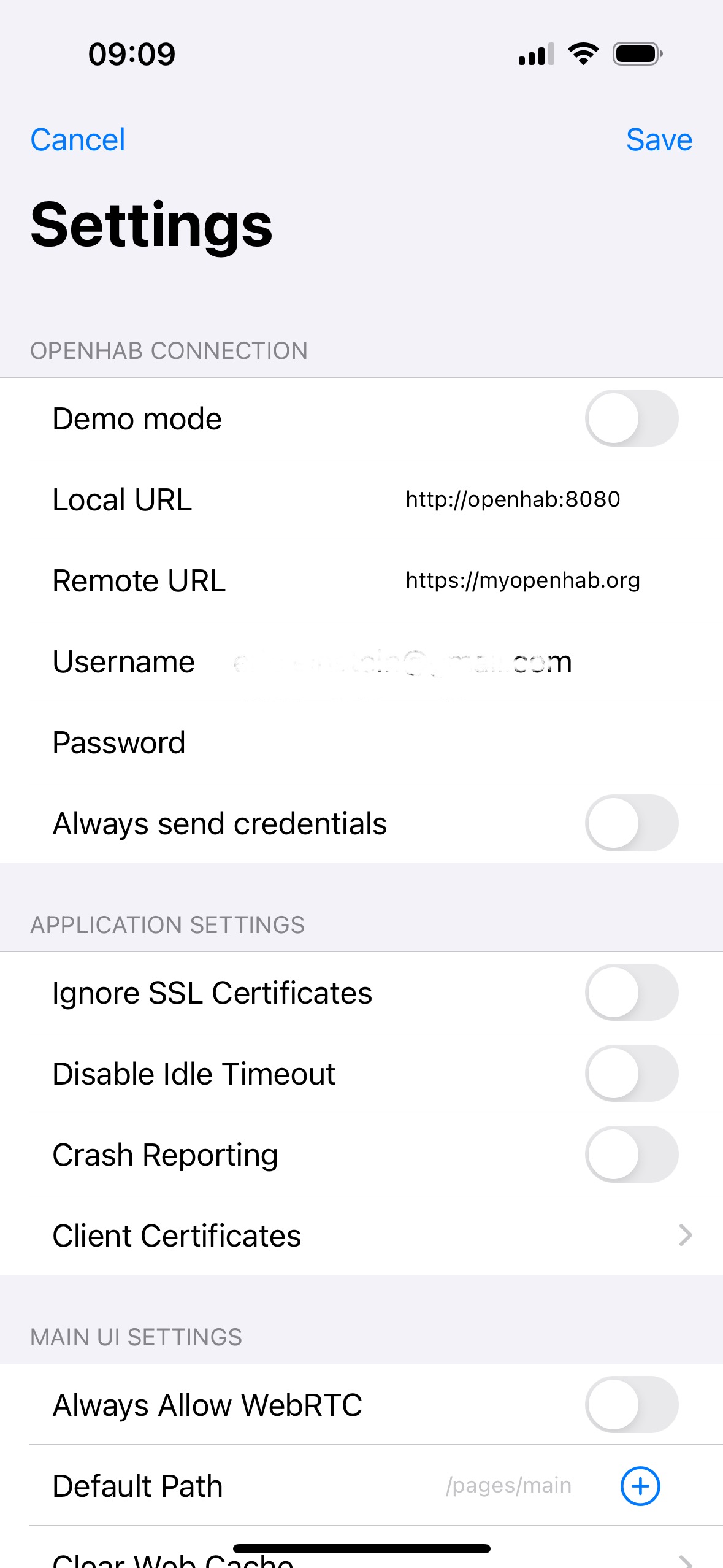Save the settings

click(659, 139)
